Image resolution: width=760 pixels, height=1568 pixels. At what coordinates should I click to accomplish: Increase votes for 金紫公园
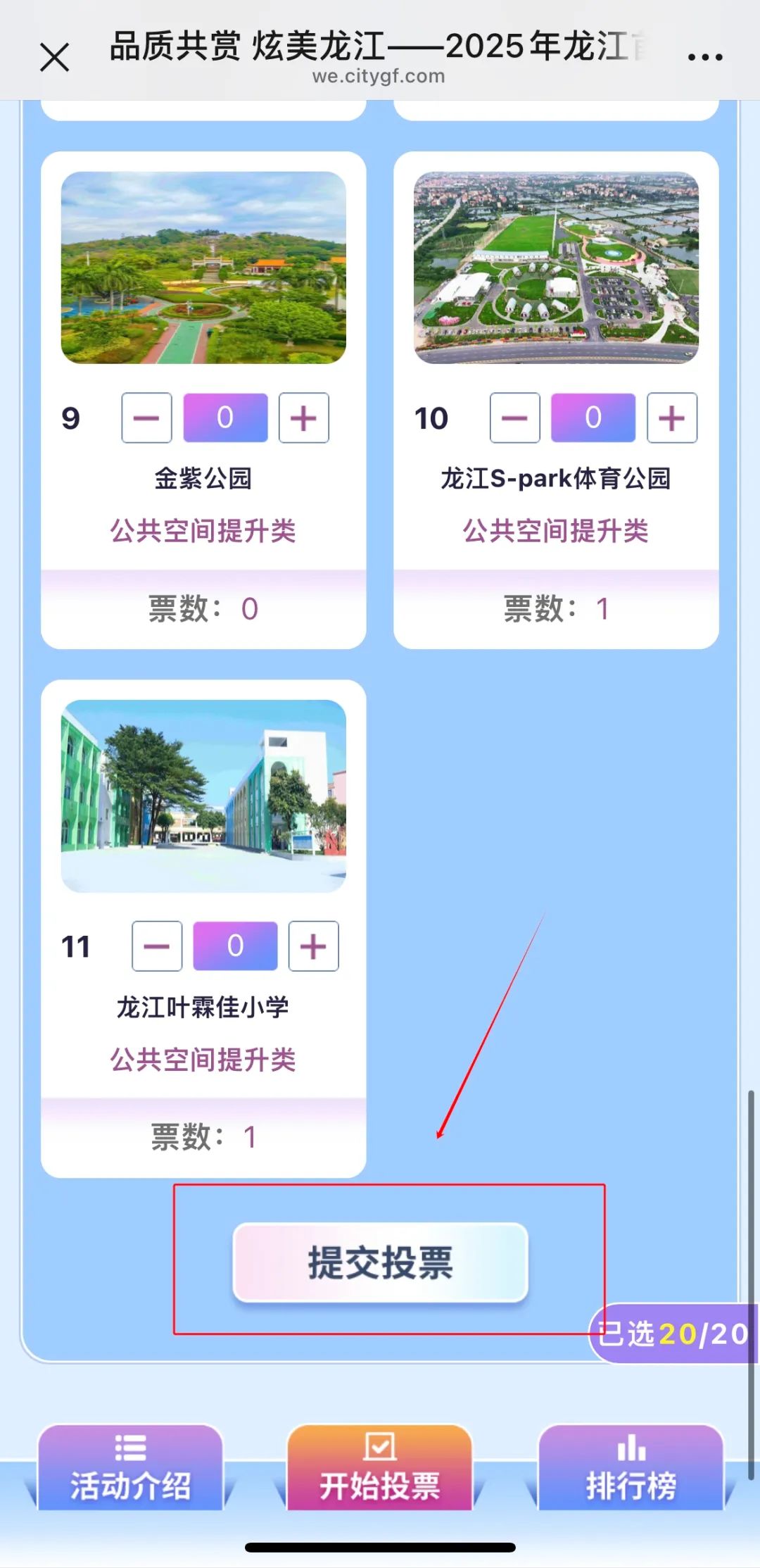(303, 418)
